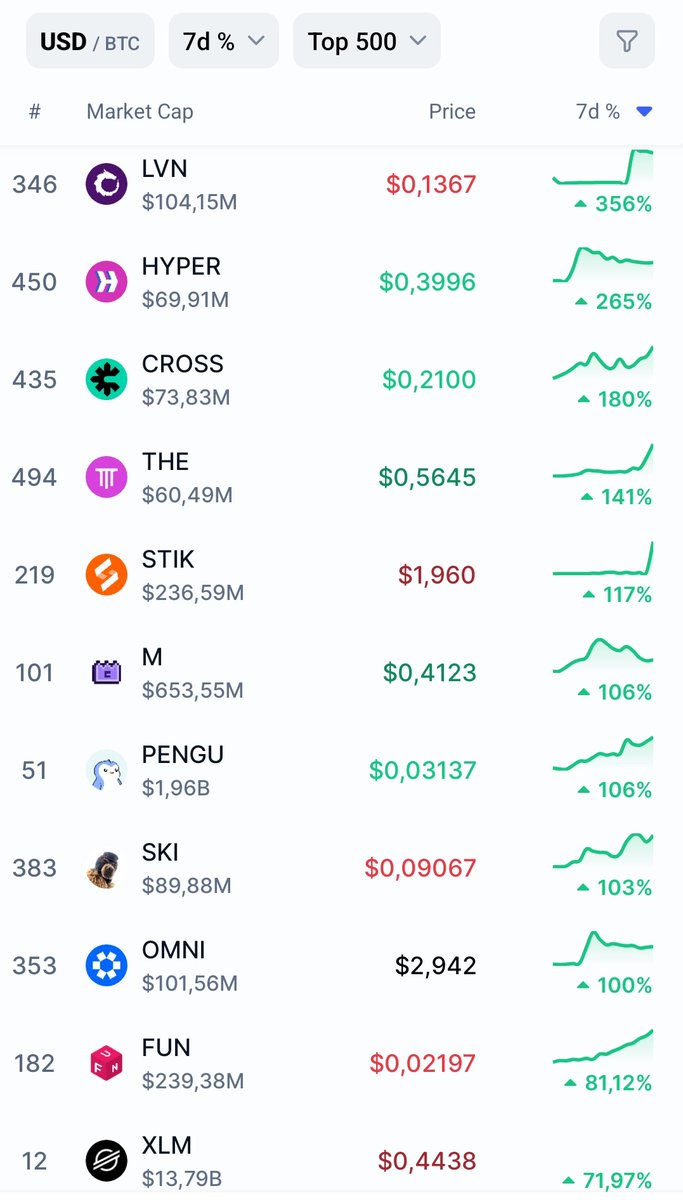This screenshot has height=1200, width=683.
Task: Open the OMNI coin row
Action: (x=341, y=966)
